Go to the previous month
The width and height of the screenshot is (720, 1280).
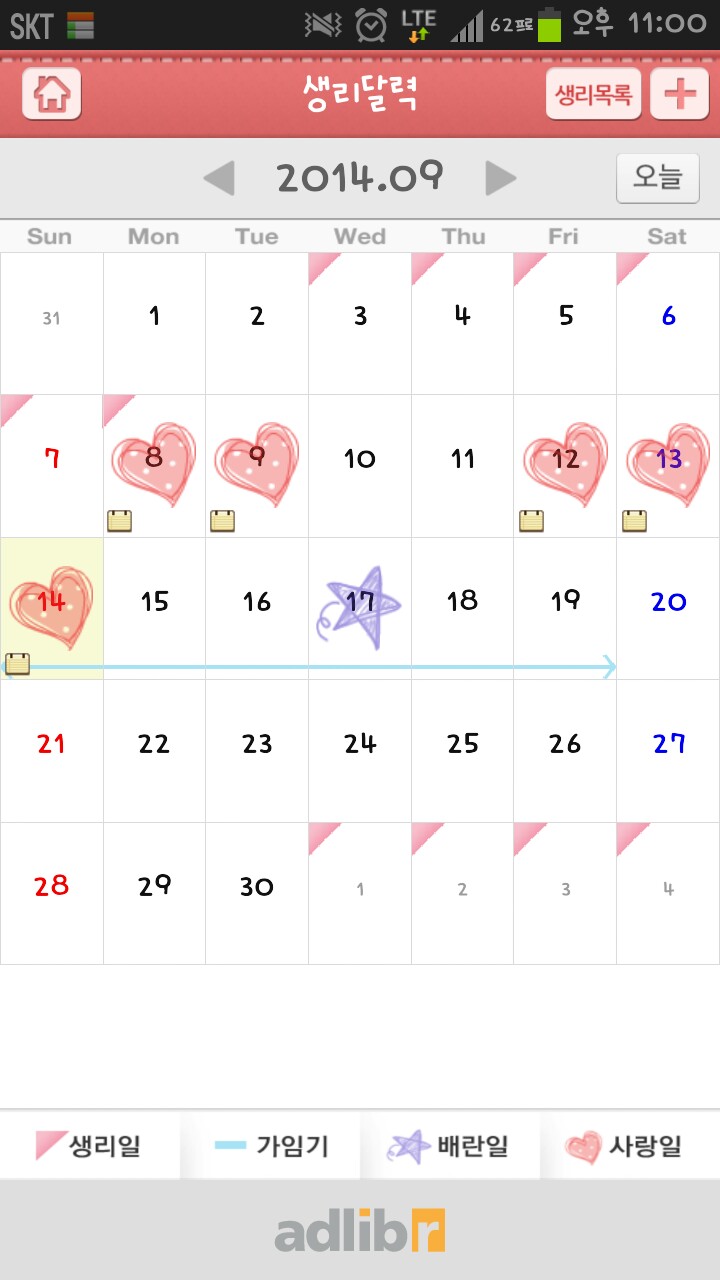219,179
